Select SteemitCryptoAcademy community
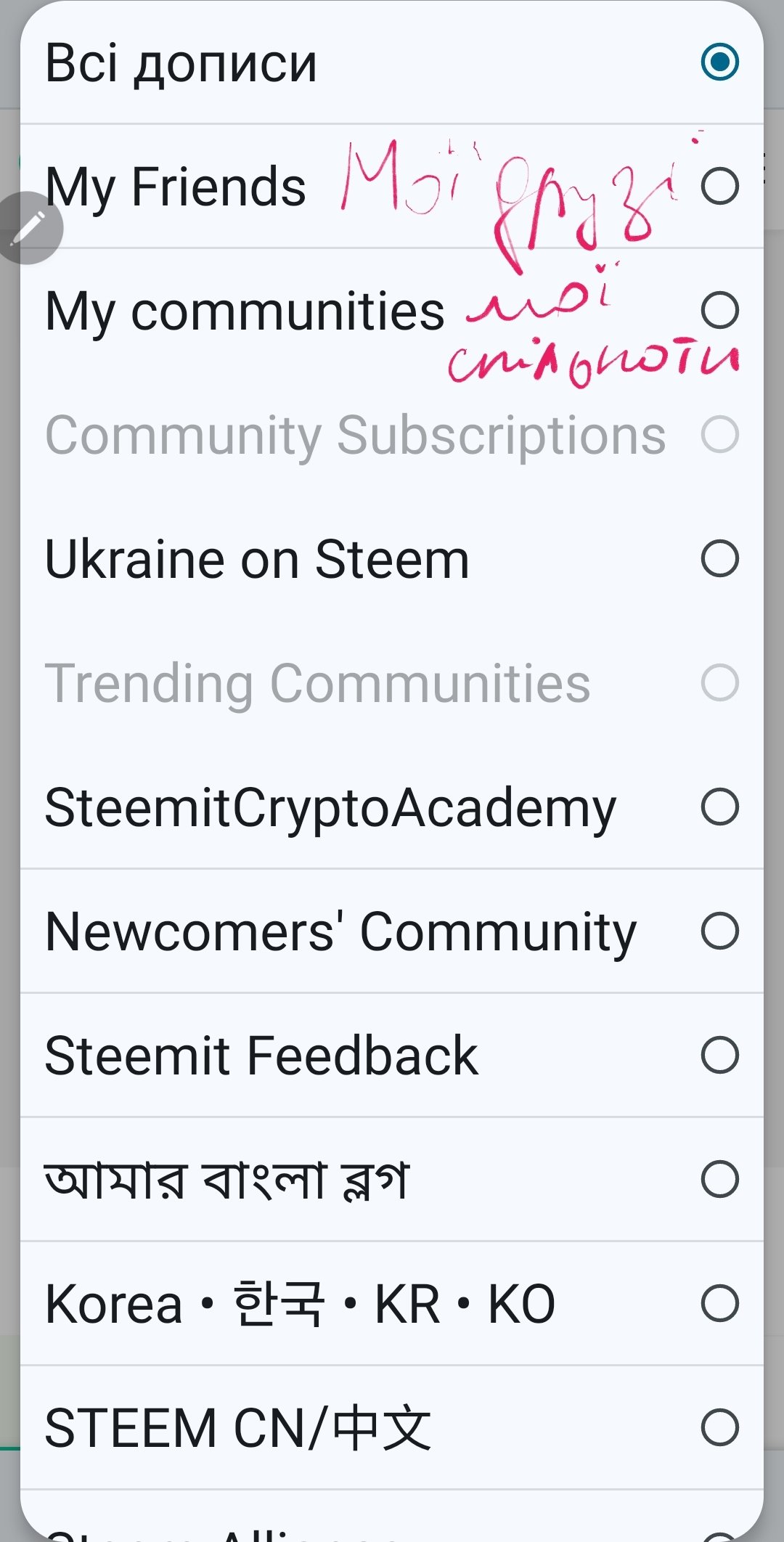Viewport: 784px width, 1542px height. (392, 807)
